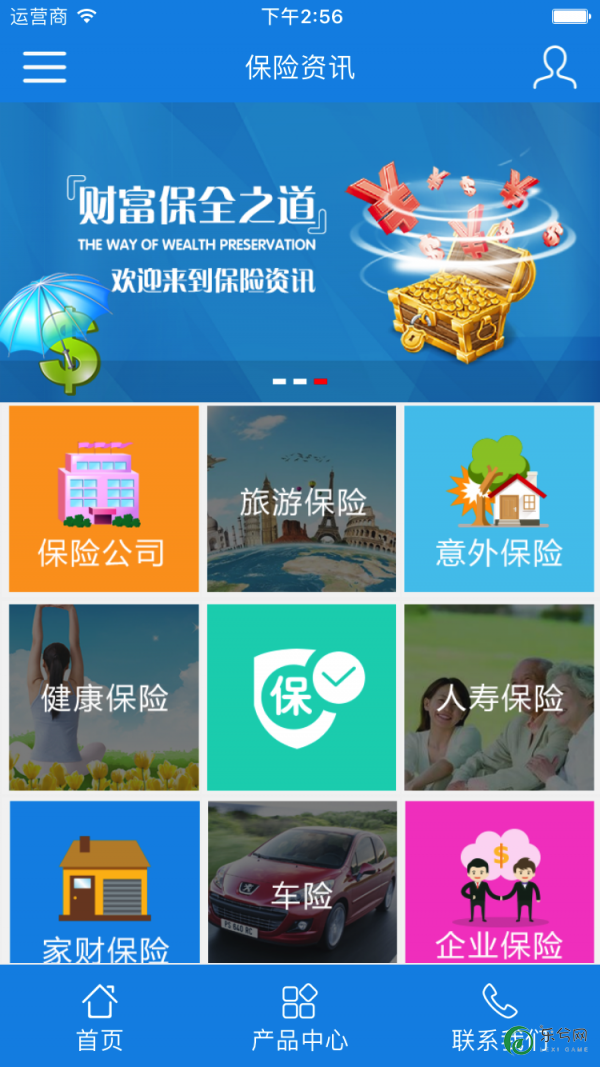The width and height of the screenshot is (600, 1067).
Task: Open the 人寿保险 tile
Action: [499, 697]
